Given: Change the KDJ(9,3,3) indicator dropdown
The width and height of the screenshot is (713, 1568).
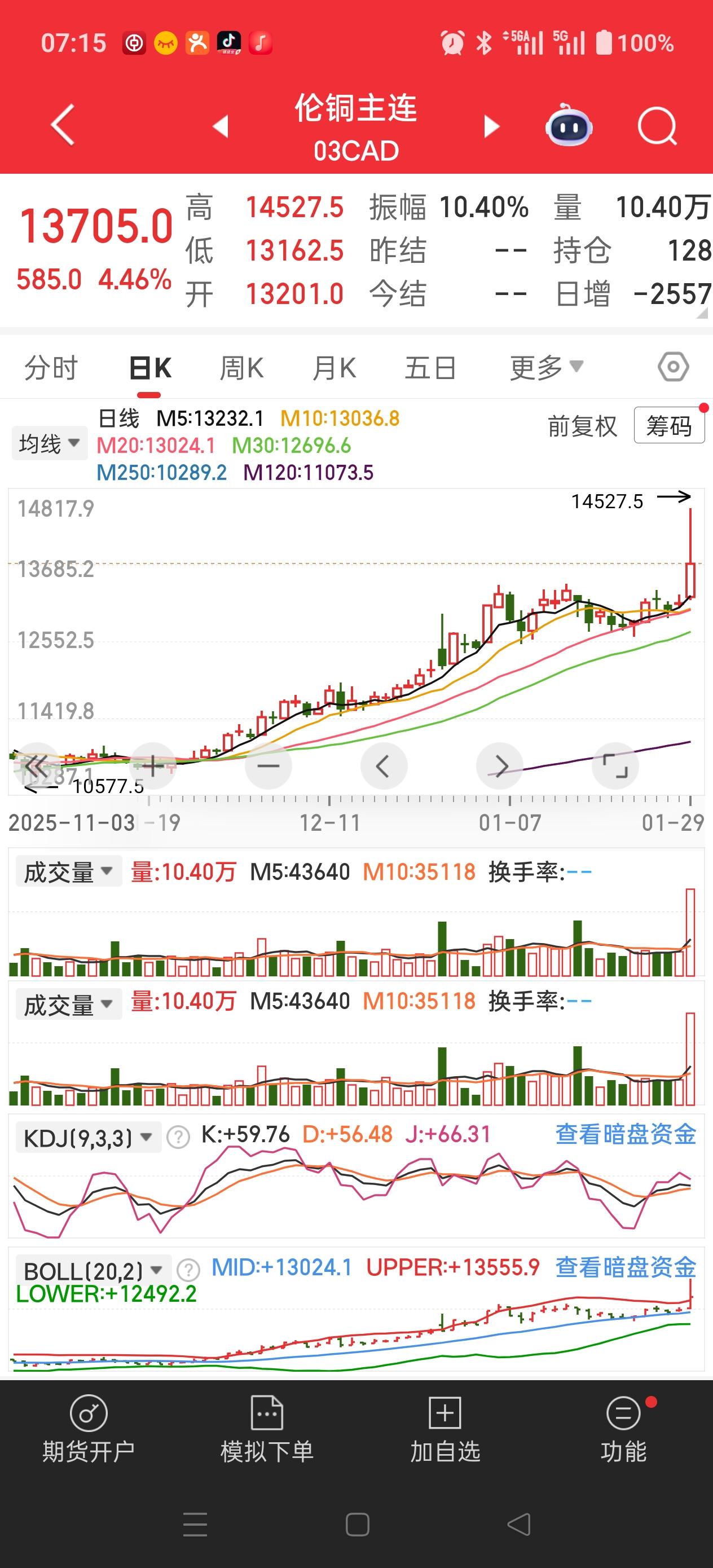Looking at the screenshot, I should click(x=86, y=1138).
